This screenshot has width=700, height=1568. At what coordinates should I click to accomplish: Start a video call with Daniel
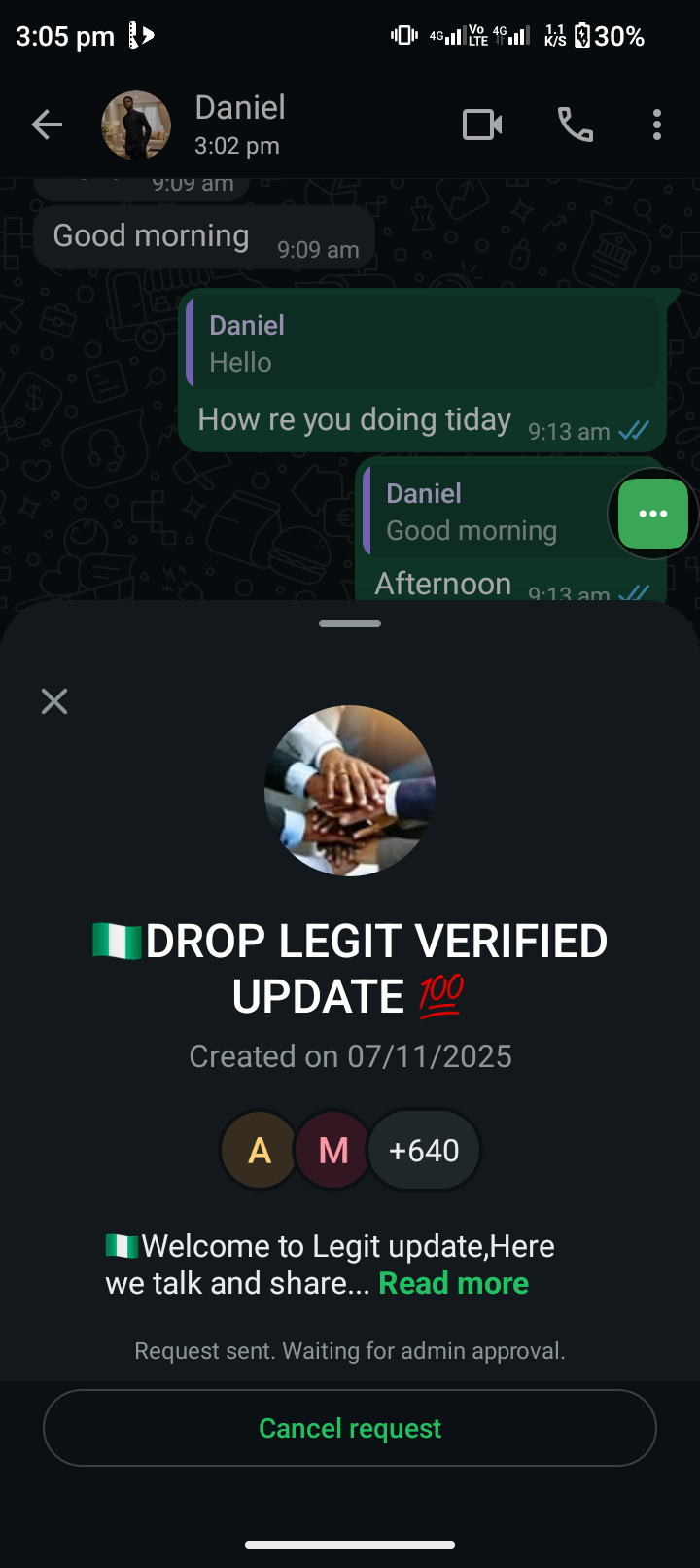(482, 125)
